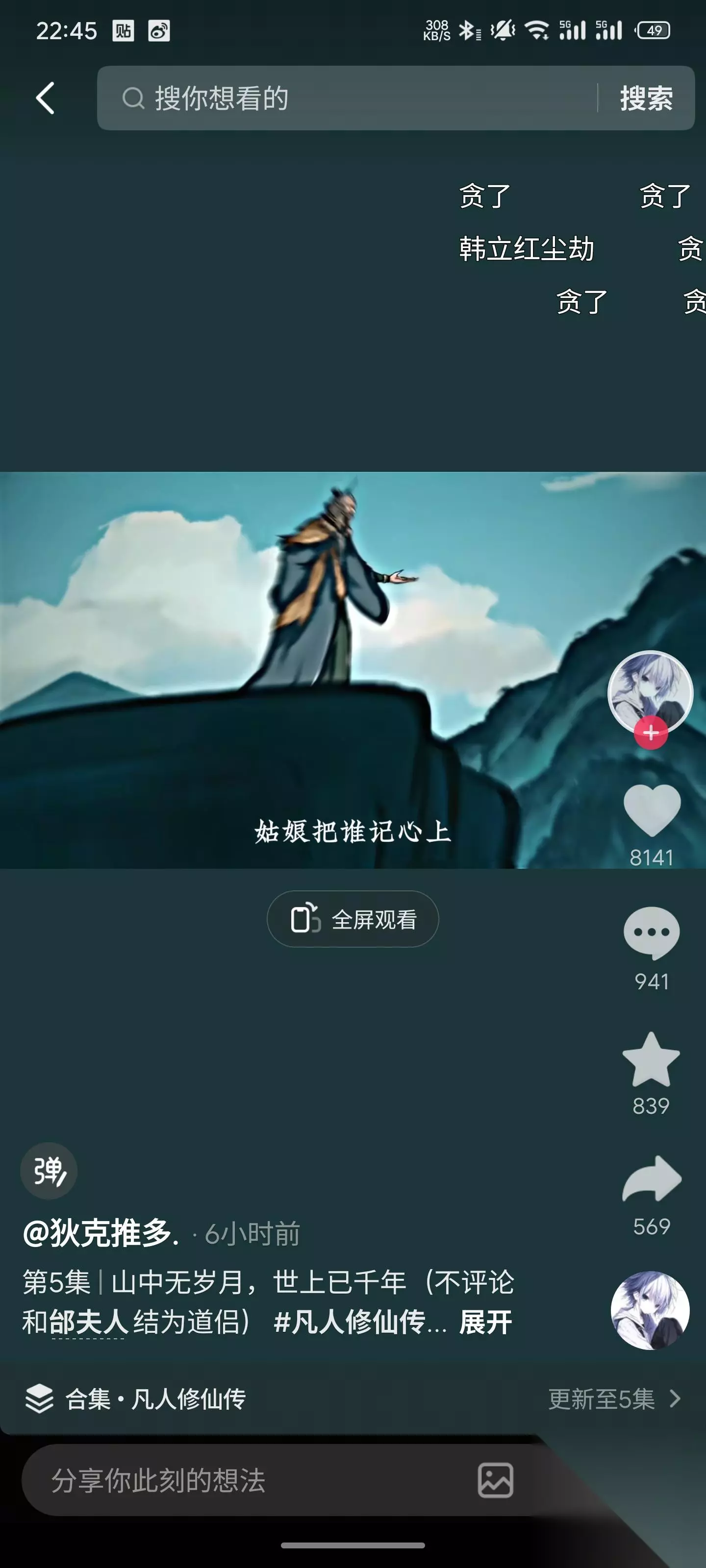706x1568 pixels.
Task: Follow the creator via the red plus
Action: click(651, 732)
